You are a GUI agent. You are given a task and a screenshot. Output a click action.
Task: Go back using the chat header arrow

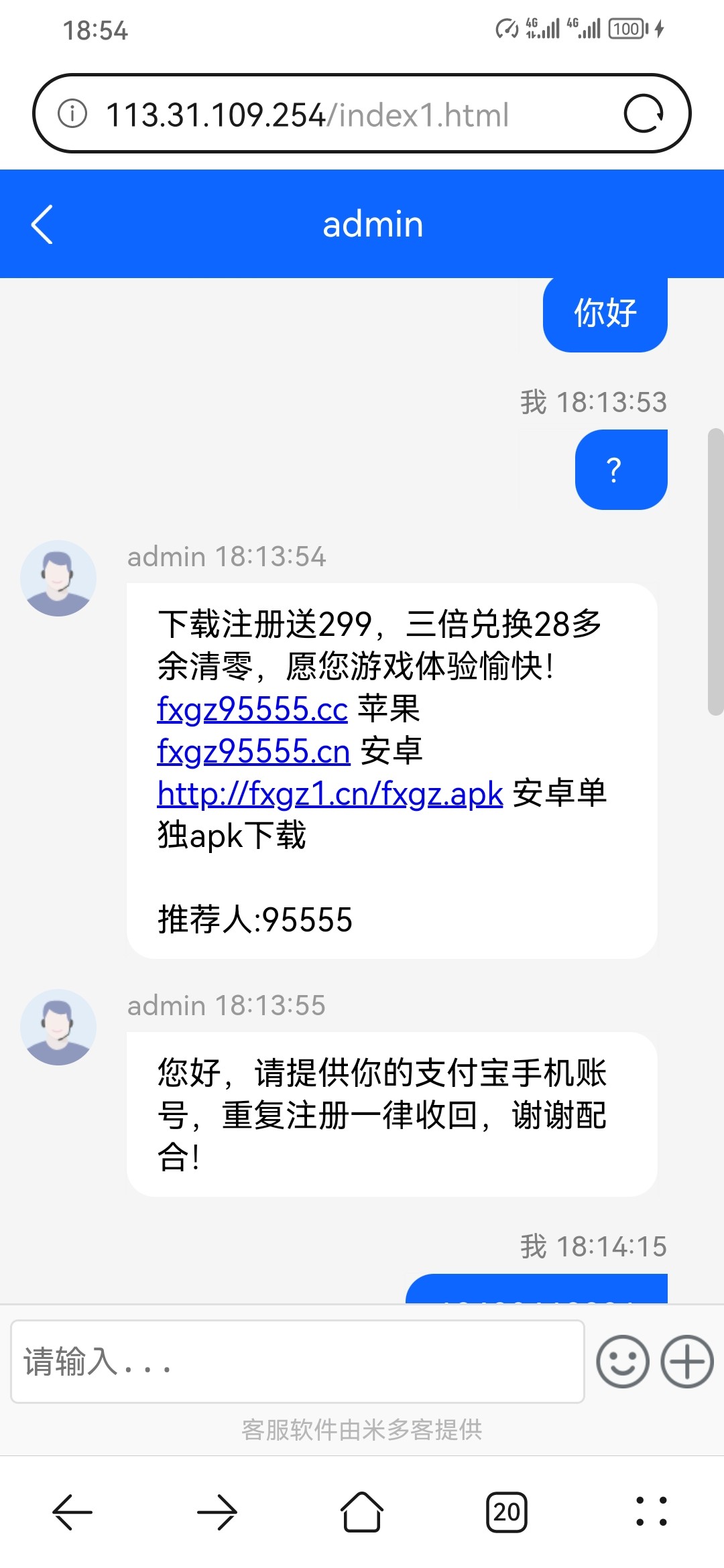point(42,224)
